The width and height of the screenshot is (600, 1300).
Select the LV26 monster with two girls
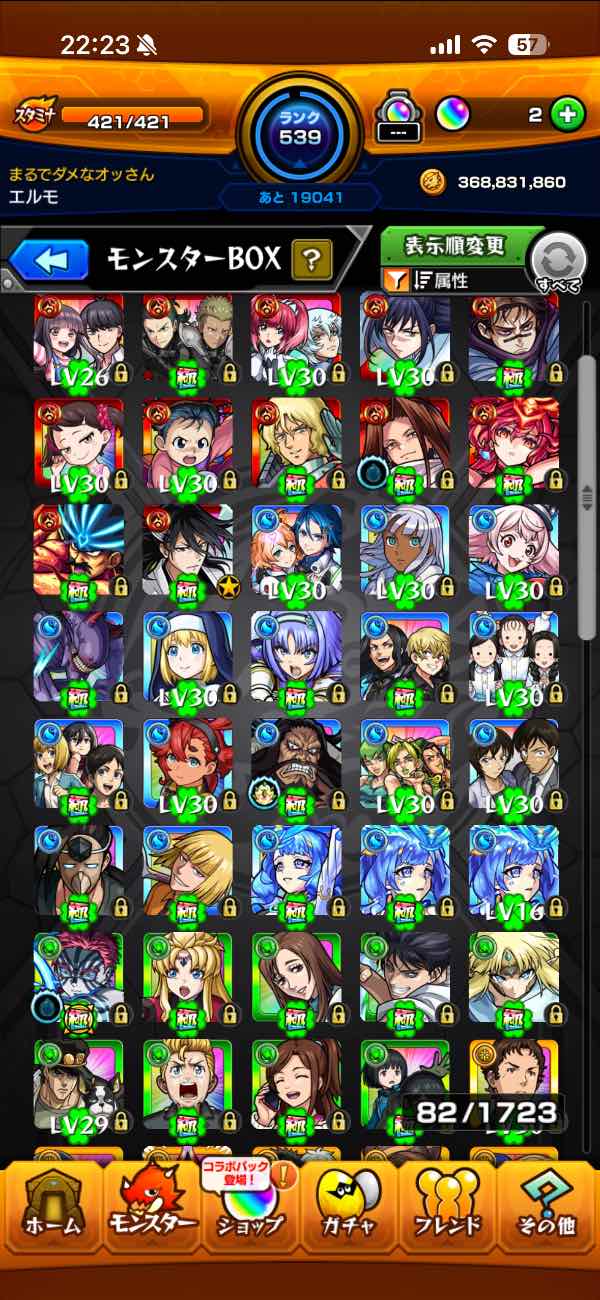coord(78,338)
